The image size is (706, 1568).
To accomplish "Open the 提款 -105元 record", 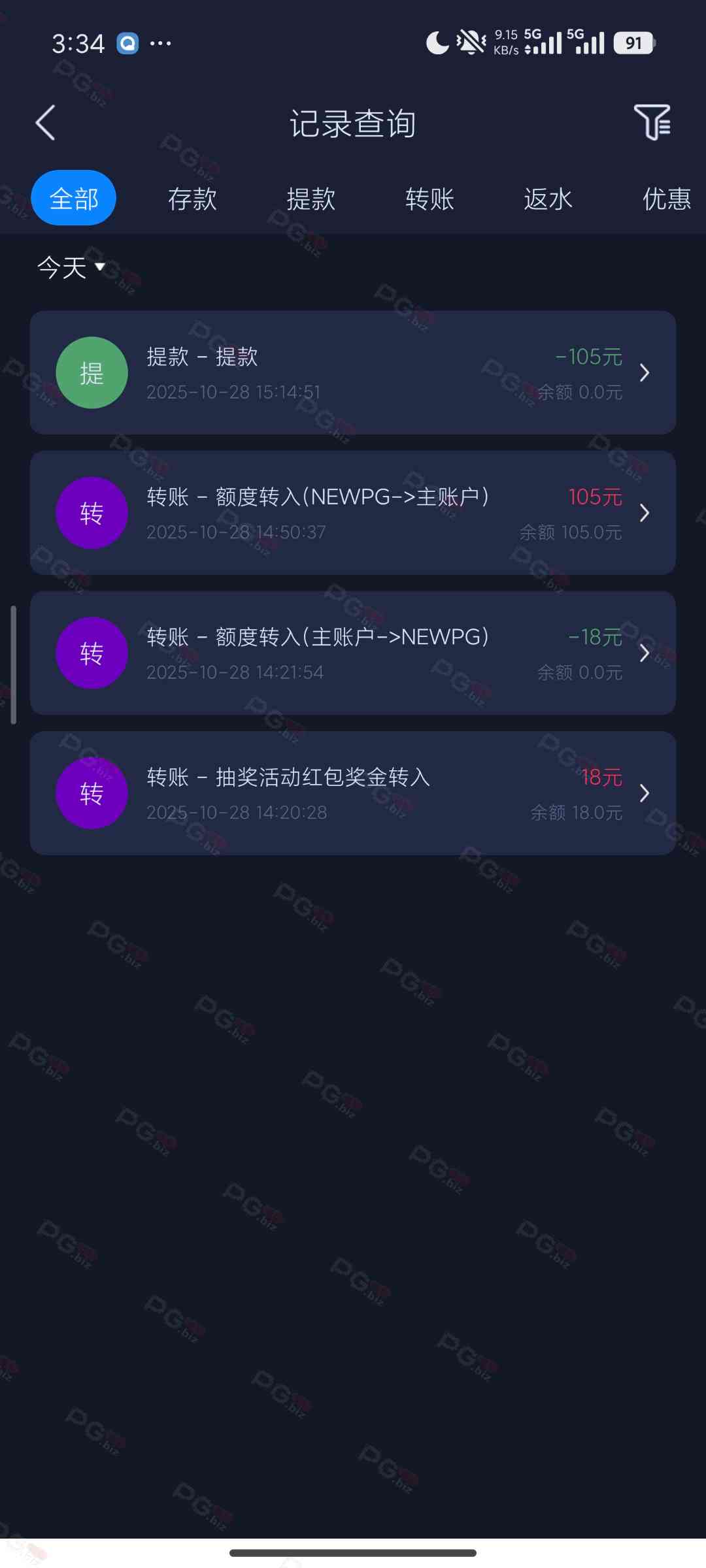I will tap(353, 373).
